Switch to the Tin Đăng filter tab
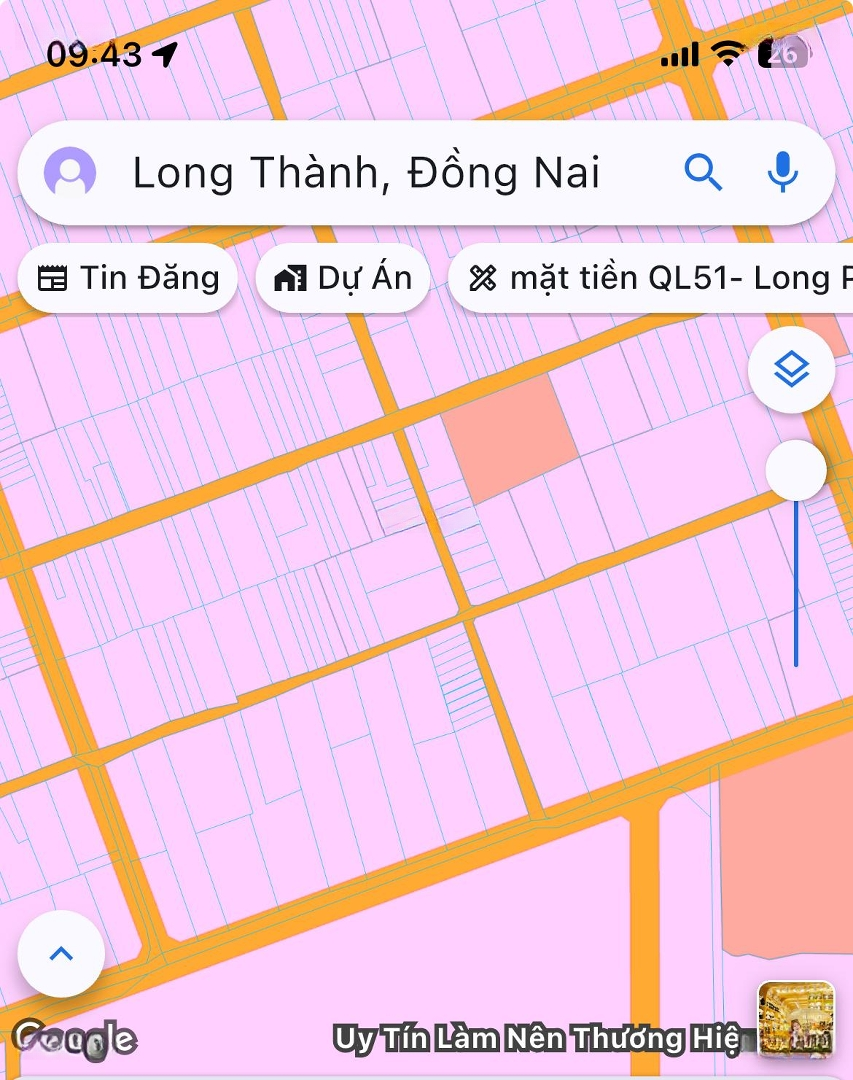853x1080 pixels. point(128,278)
